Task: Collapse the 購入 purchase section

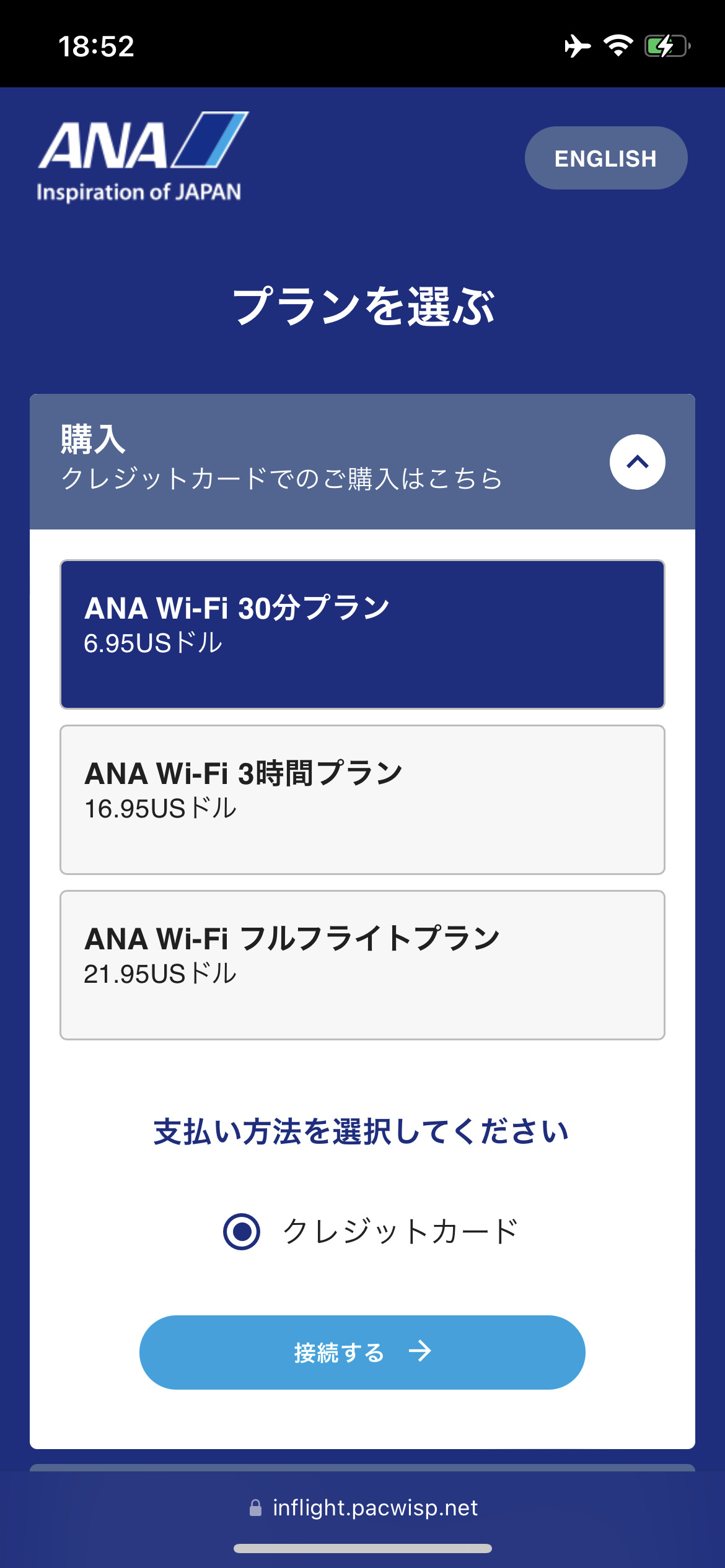Action: (637, 462)
